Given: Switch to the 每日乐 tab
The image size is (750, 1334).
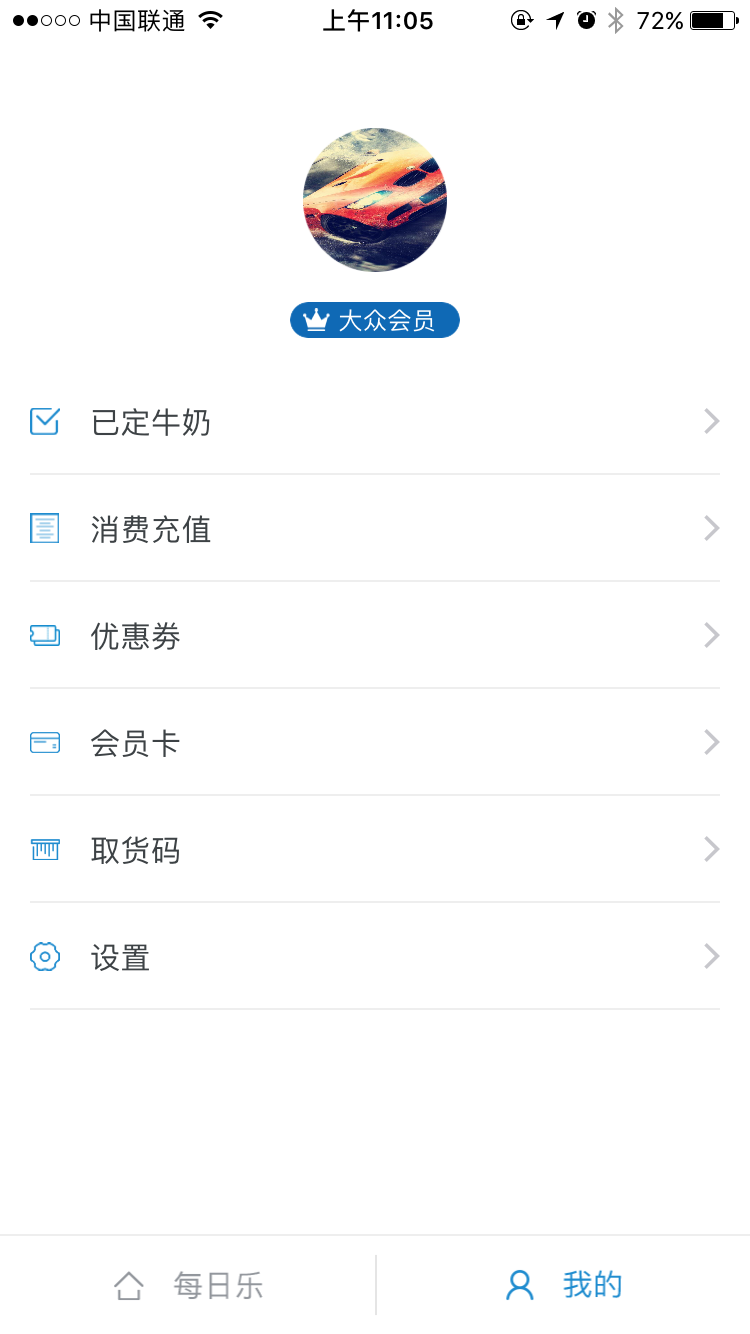Looking at the screenshot, I should 188,1285.
